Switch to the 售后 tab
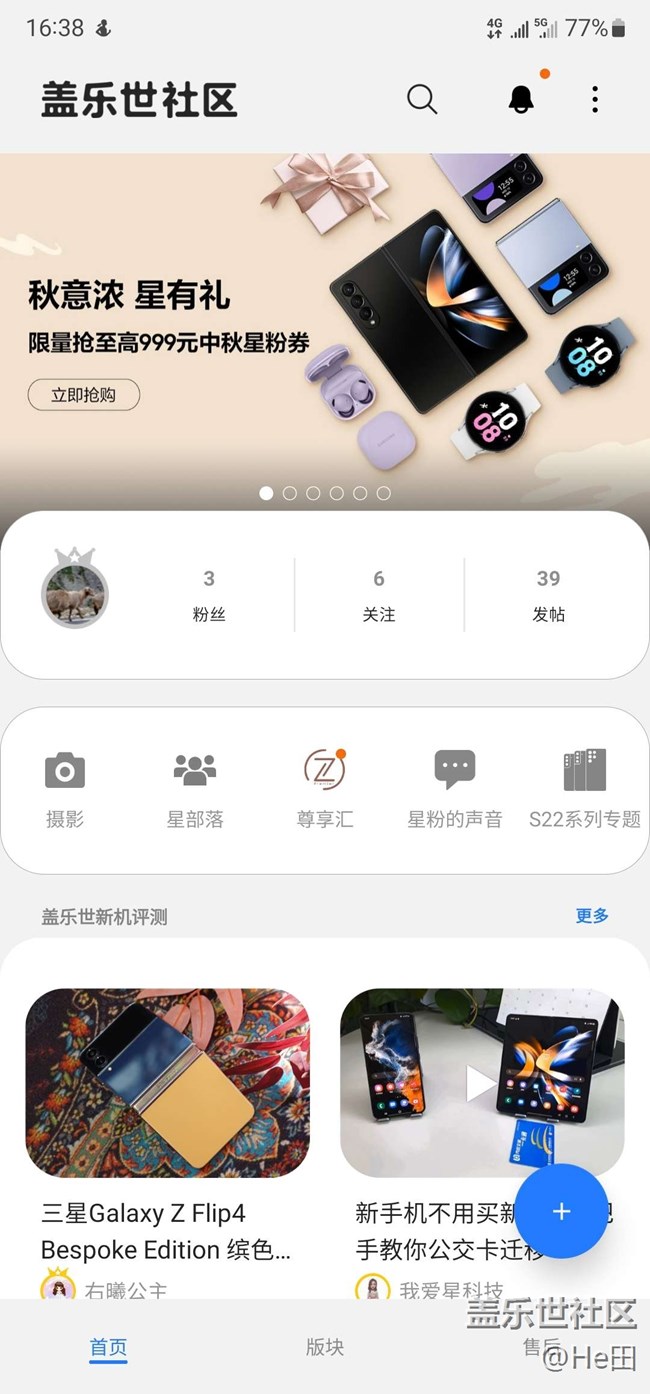The width and height of the screenshot is (650, 1394). pyautogui.click(x=540, y=1347)
